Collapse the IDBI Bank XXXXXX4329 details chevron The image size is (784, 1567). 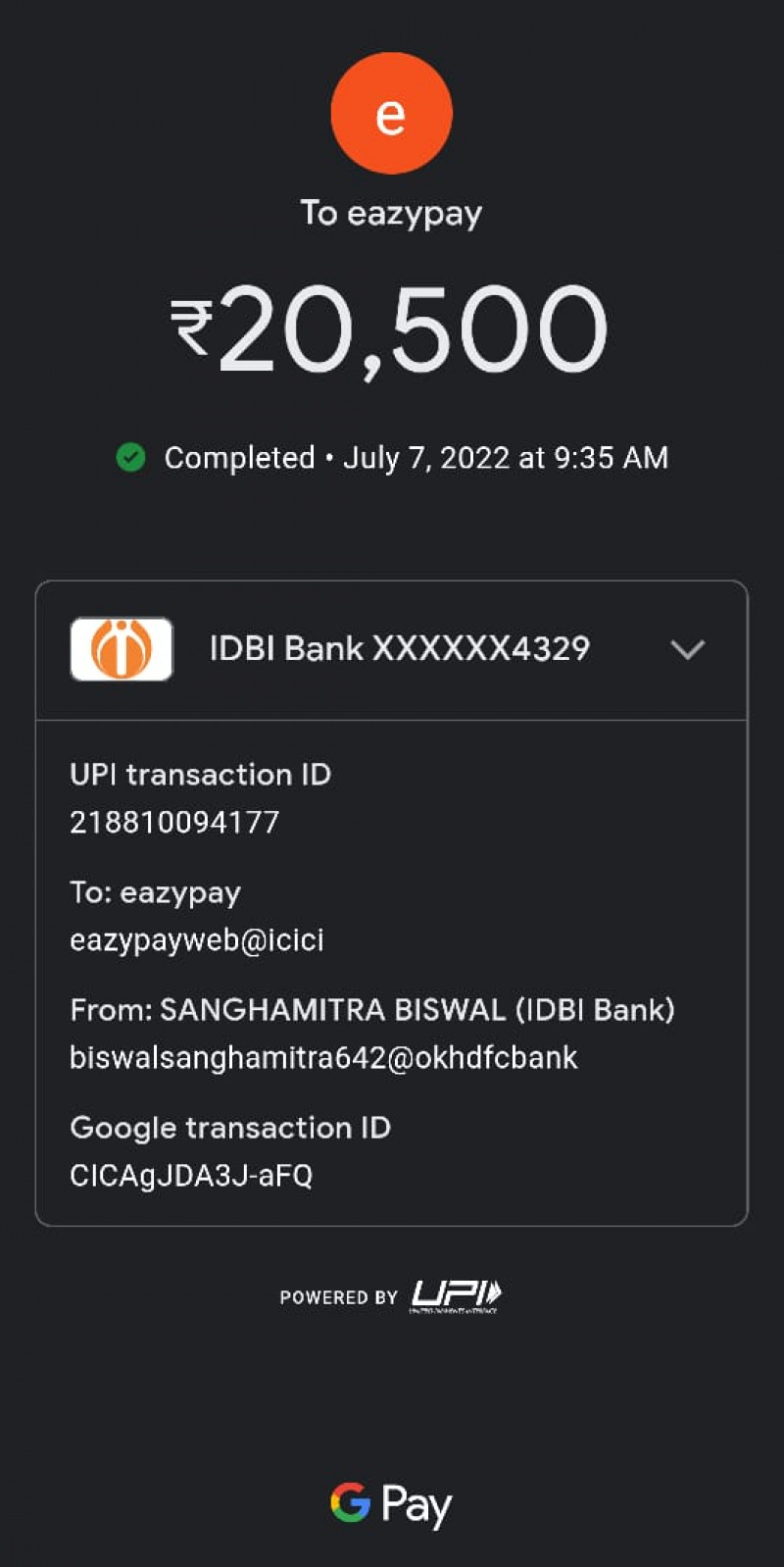pyautogui.click(x=687, y=649)
